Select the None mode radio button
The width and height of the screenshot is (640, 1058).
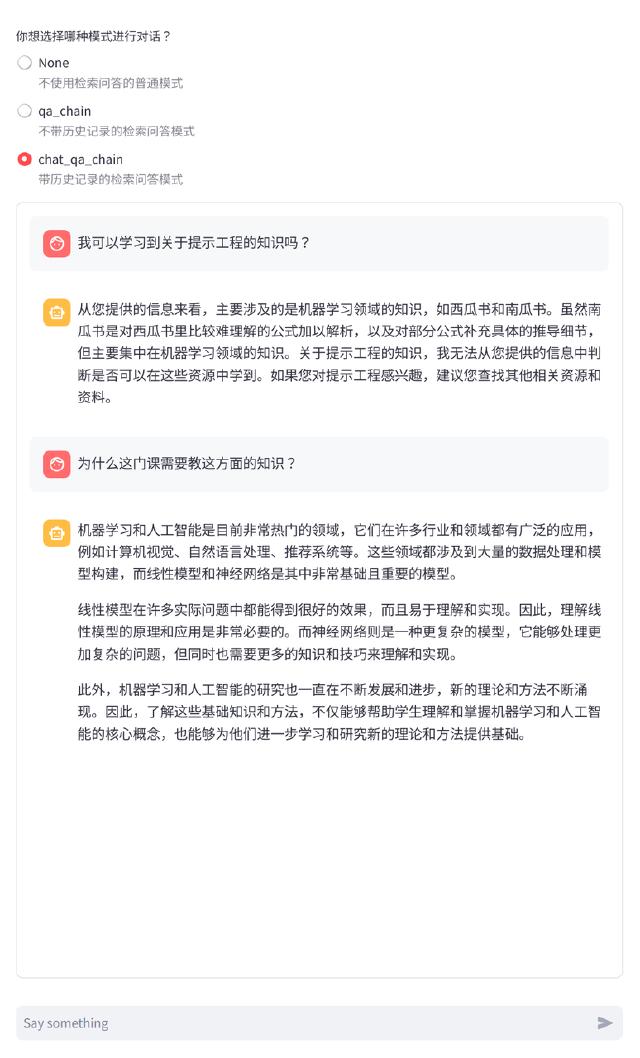[x=25, y=63]
